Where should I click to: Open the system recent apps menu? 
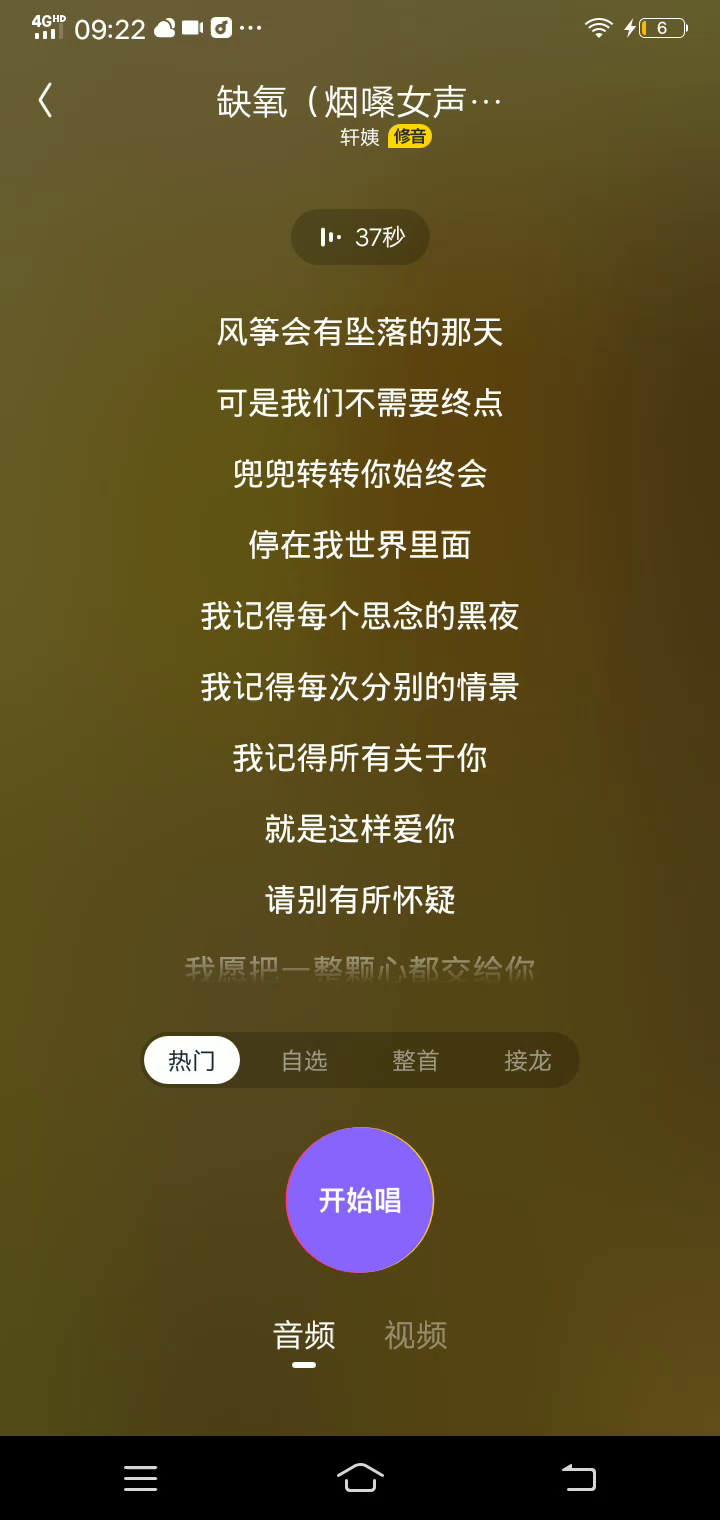point(140,1478)
